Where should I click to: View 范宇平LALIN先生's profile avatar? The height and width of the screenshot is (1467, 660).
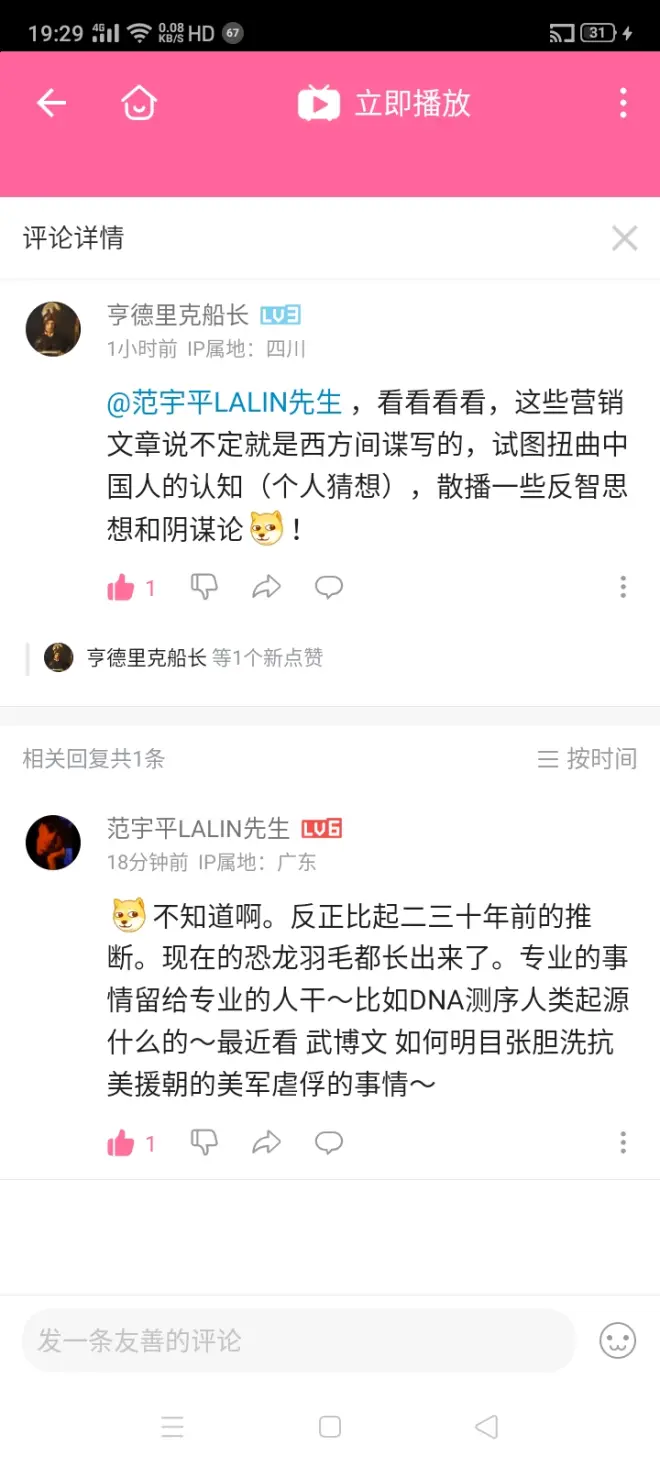53,842
